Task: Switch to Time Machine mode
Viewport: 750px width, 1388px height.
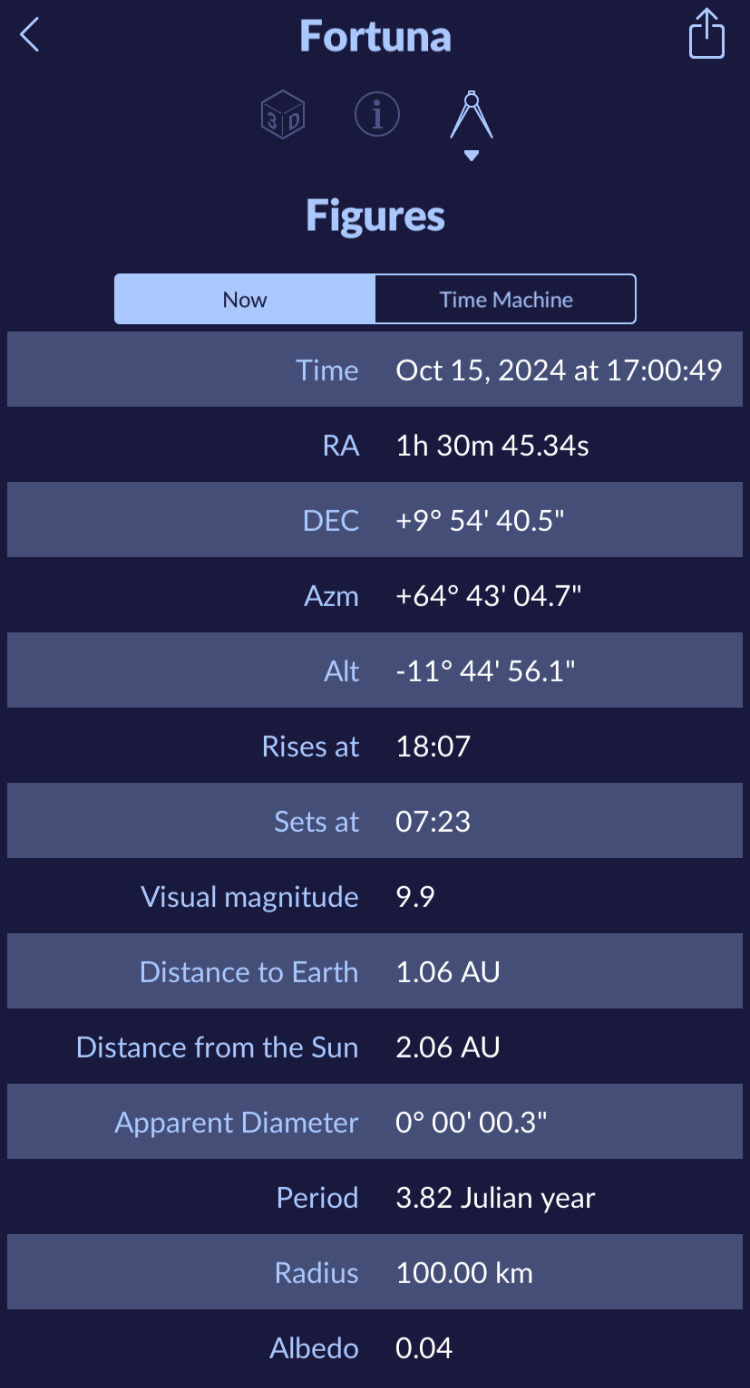Action: click(506, 299)
